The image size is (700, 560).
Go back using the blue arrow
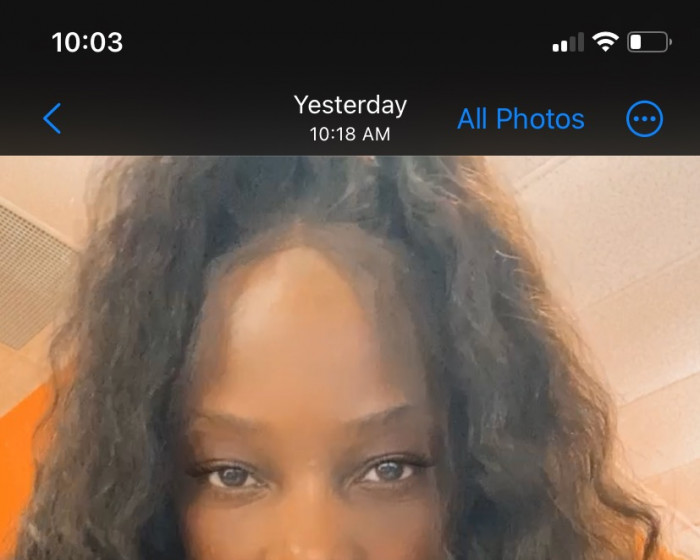click(52, 119)
